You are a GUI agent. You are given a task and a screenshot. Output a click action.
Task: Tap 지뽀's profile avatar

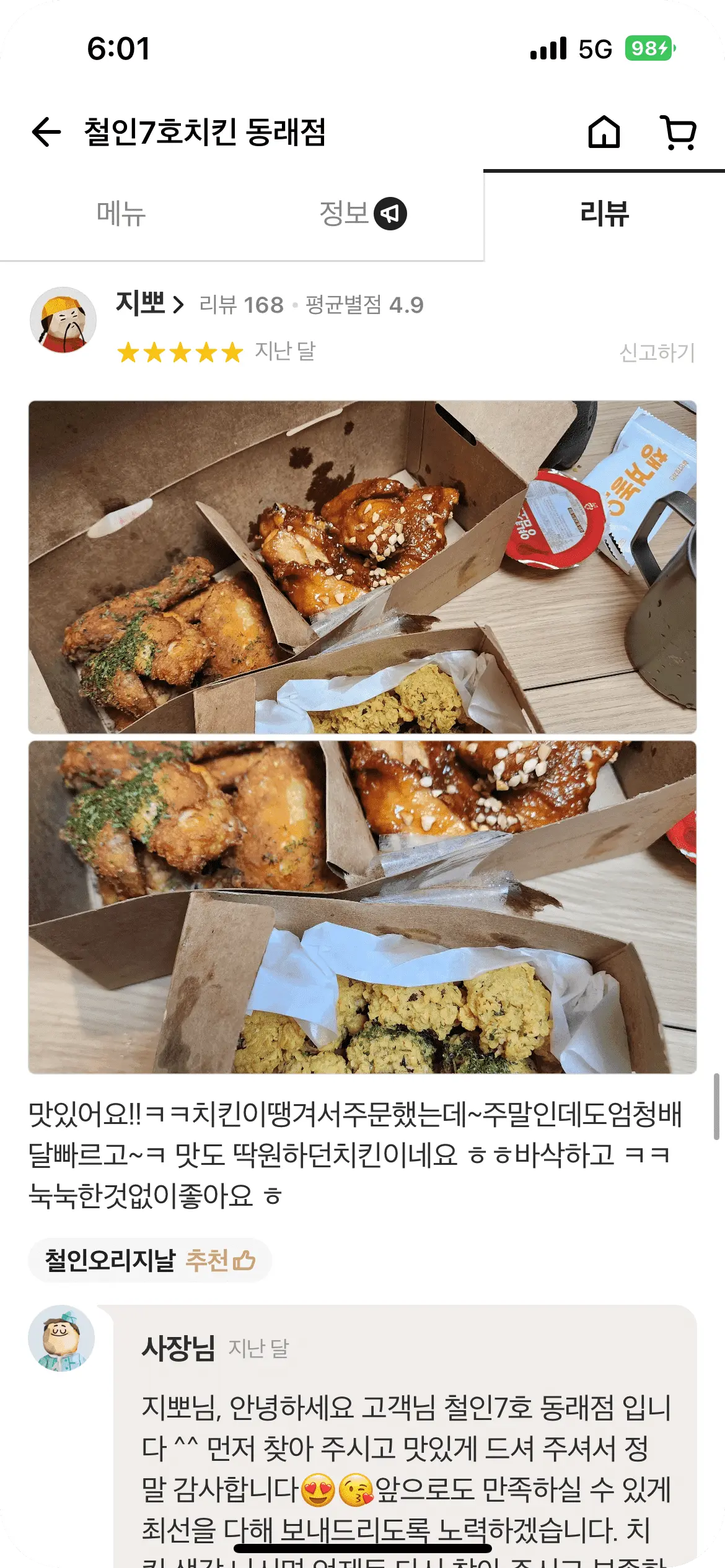[63, 320]
